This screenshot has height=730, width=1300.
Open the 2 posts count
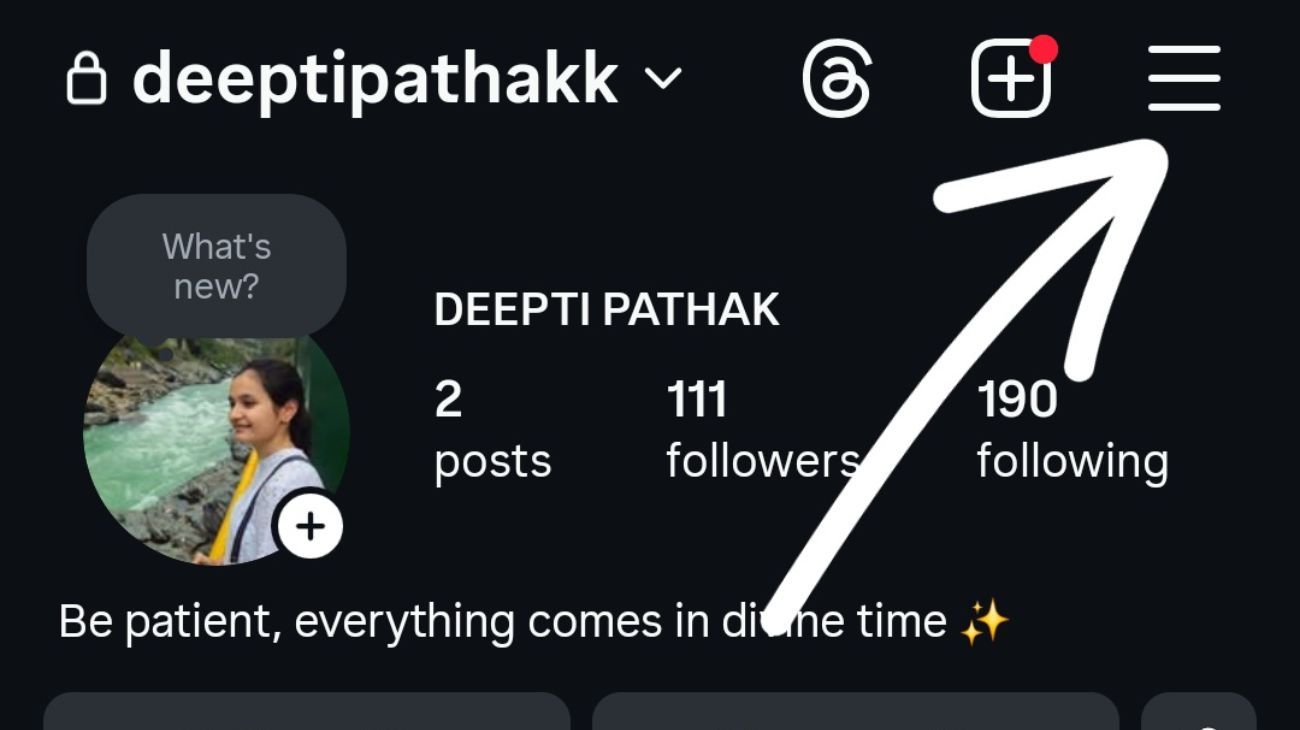492,431
